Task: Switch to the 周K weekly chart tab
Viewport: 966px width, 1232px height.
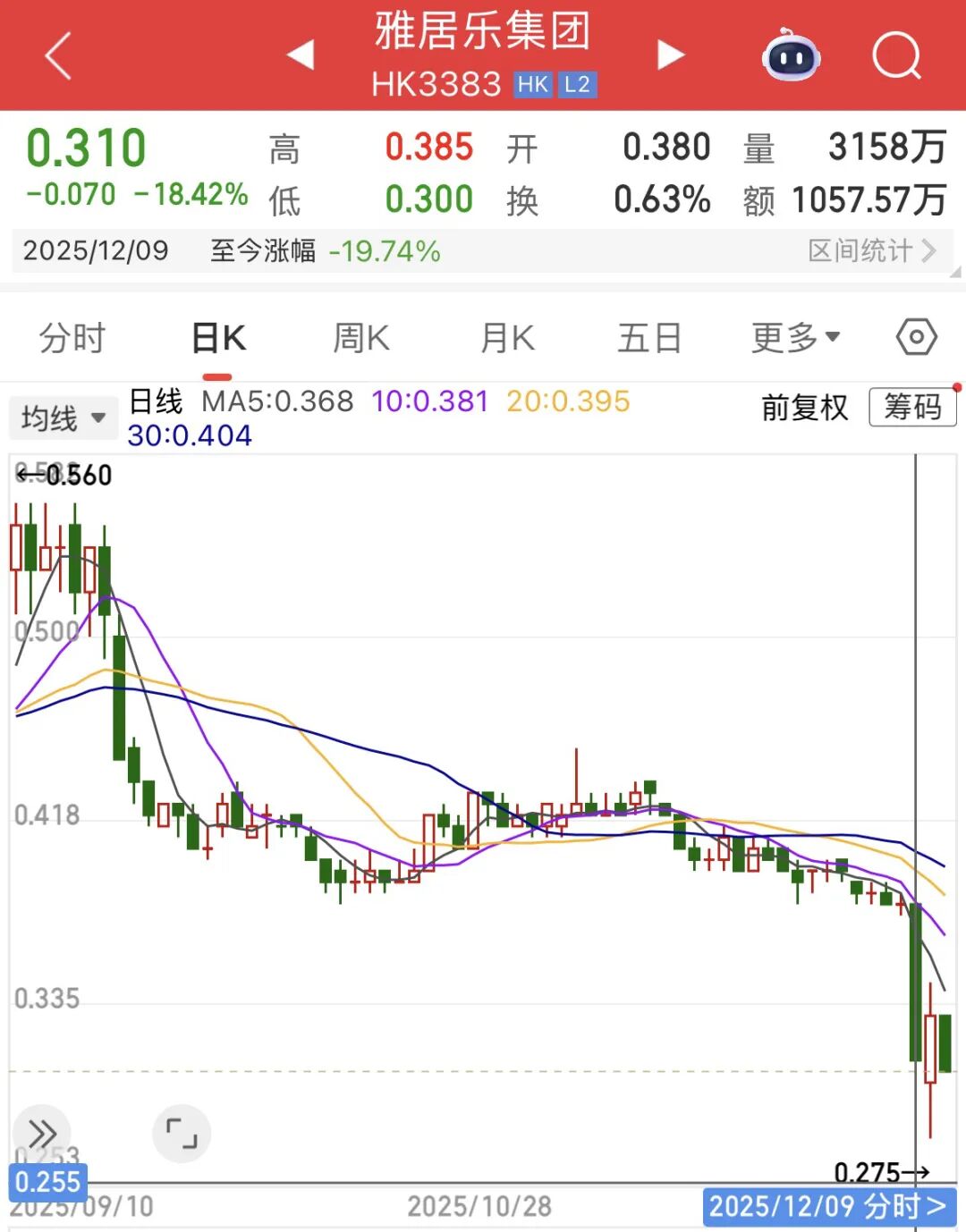Action: click(360, 338)
